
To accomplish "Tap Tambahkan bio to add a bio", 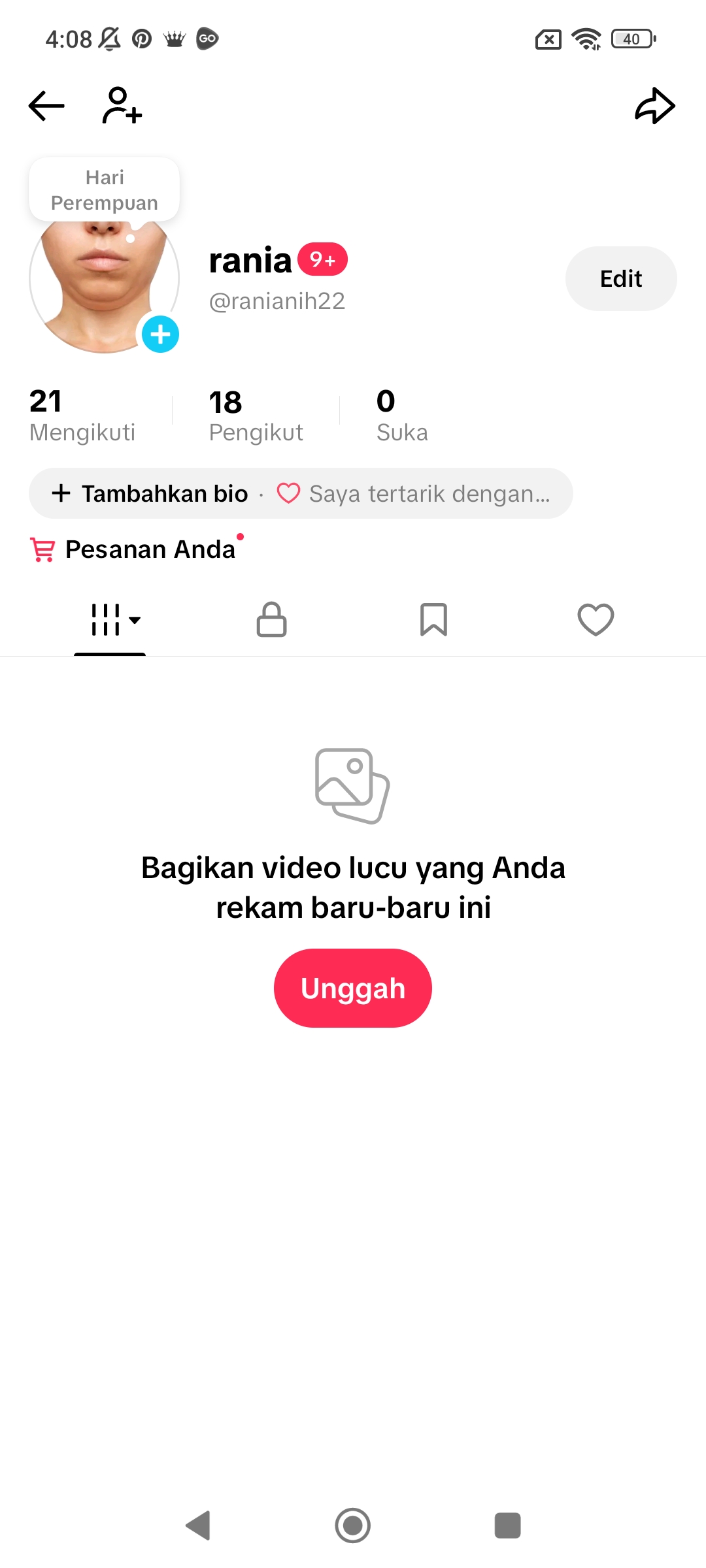I will click(150, 494).
